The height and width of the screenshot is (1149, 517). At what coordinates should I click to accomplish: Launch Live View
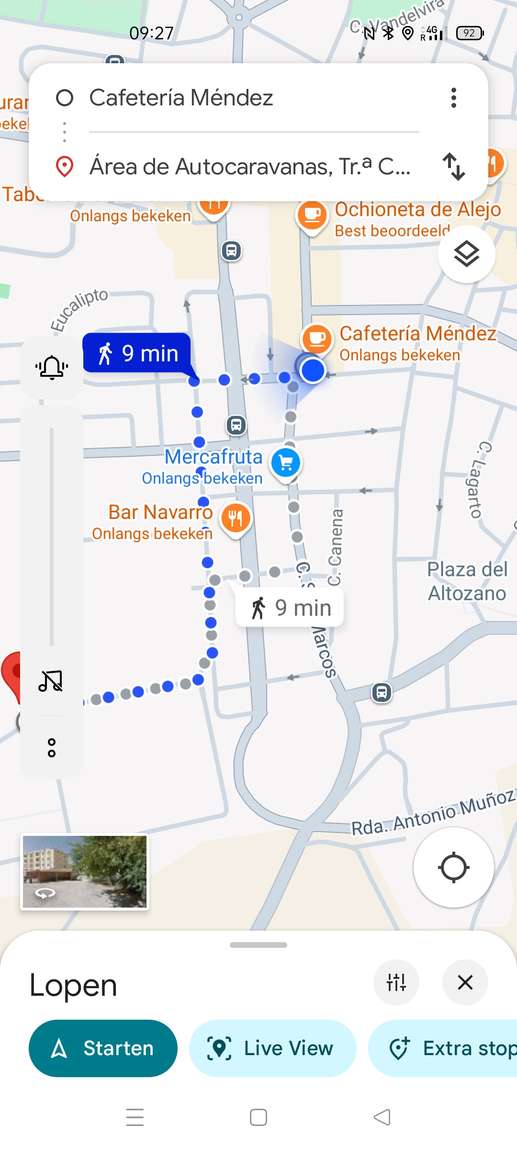[272, 1048]
